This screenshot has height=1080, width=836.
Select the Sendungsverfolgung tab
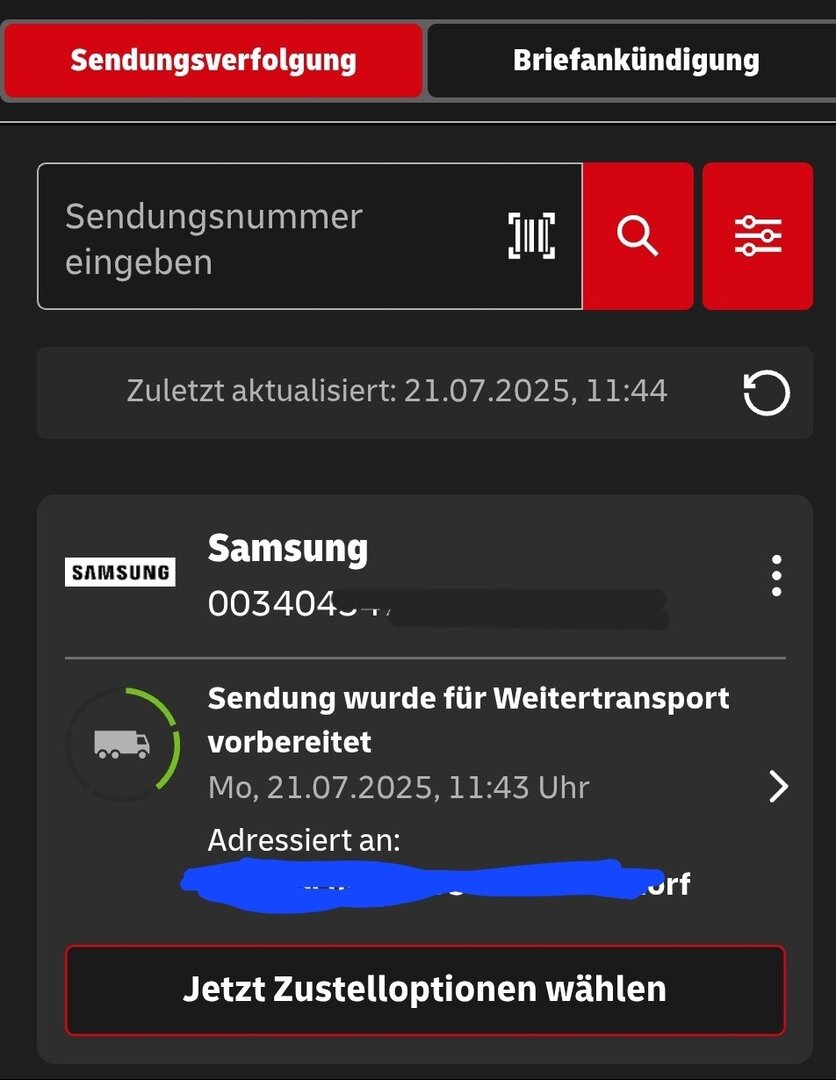coord(213,60)
